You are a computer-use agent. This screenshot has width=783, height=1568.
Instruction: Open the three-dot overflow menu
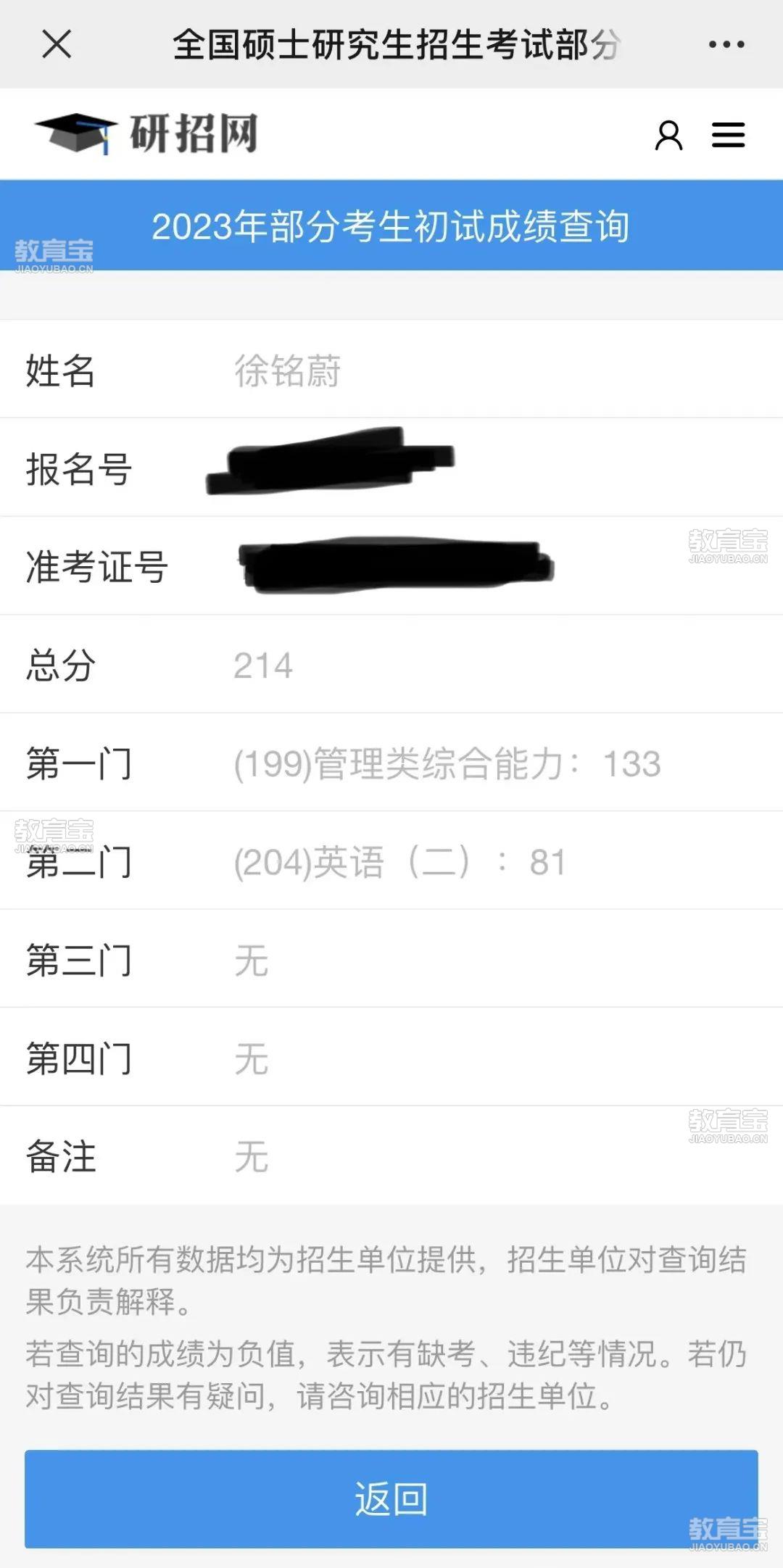point(726,45)
